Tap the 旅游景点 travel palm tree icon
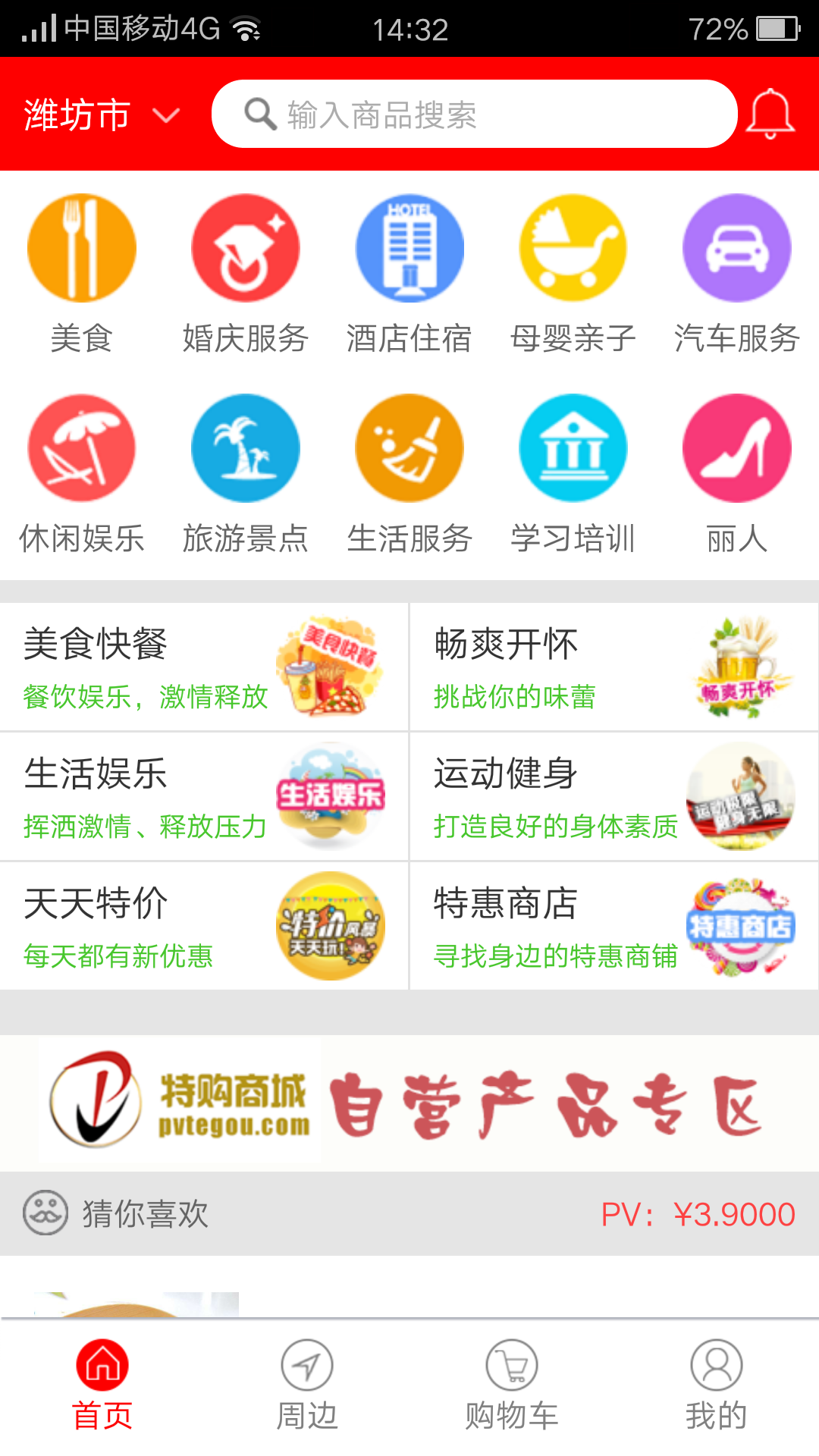This screenshot has width=819, height=1456. pyautogui.click(x=245, y=448)
